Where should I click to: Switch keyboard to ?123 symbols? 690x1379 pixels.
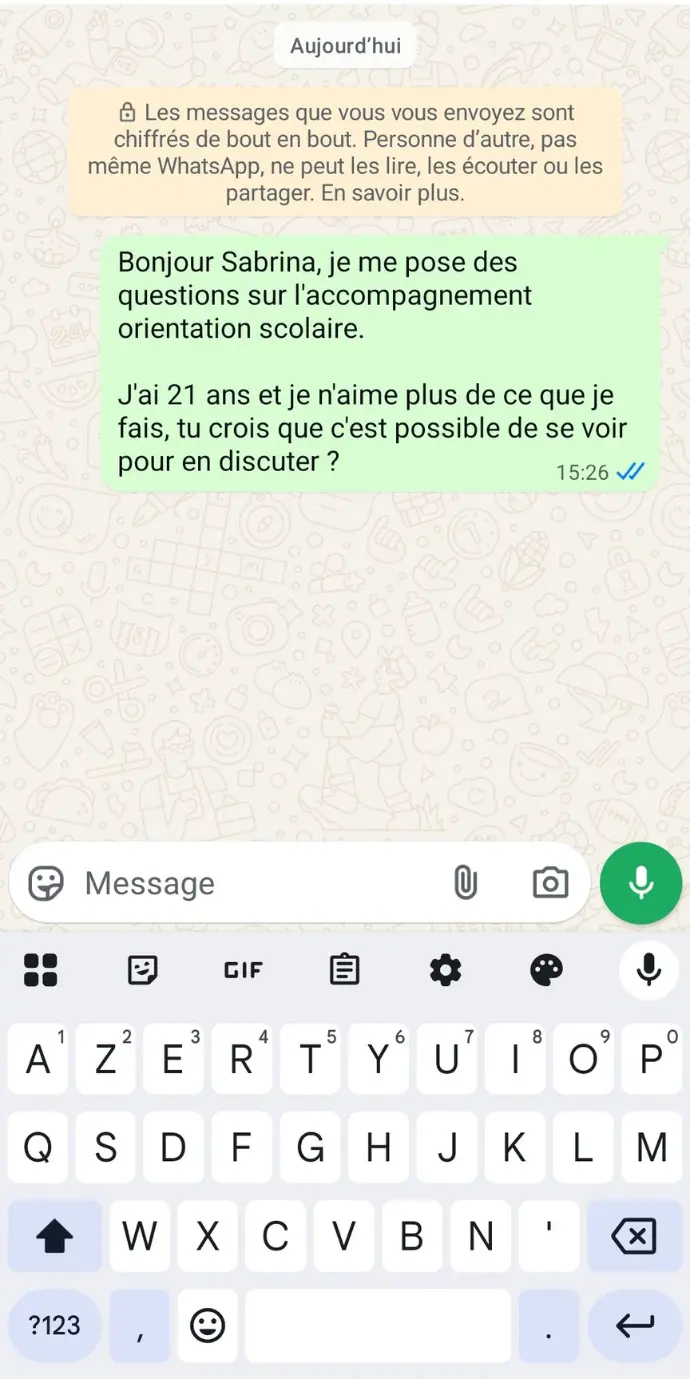(x=55, y=1326)
